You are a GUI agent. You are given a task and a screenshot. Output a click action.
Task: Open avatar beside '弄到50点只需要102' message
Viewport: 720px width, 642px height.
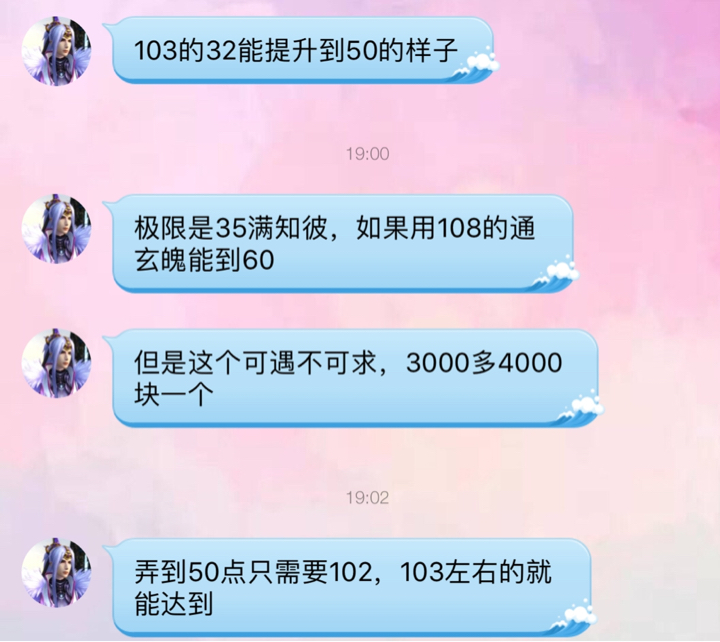click(x=57, y=575)
